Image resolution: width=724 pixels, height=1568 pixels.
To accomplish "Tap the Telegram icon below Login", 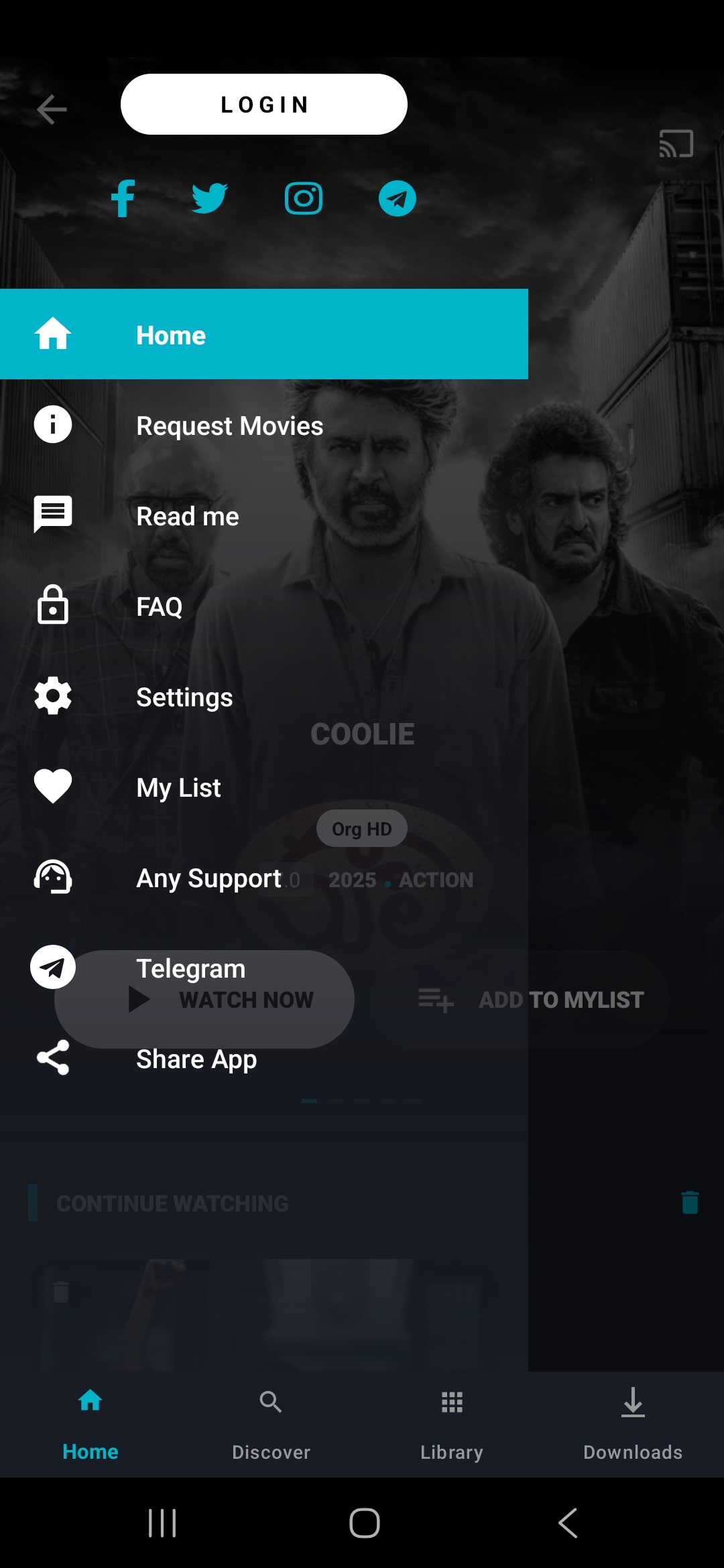I will (x=397, y=198).
